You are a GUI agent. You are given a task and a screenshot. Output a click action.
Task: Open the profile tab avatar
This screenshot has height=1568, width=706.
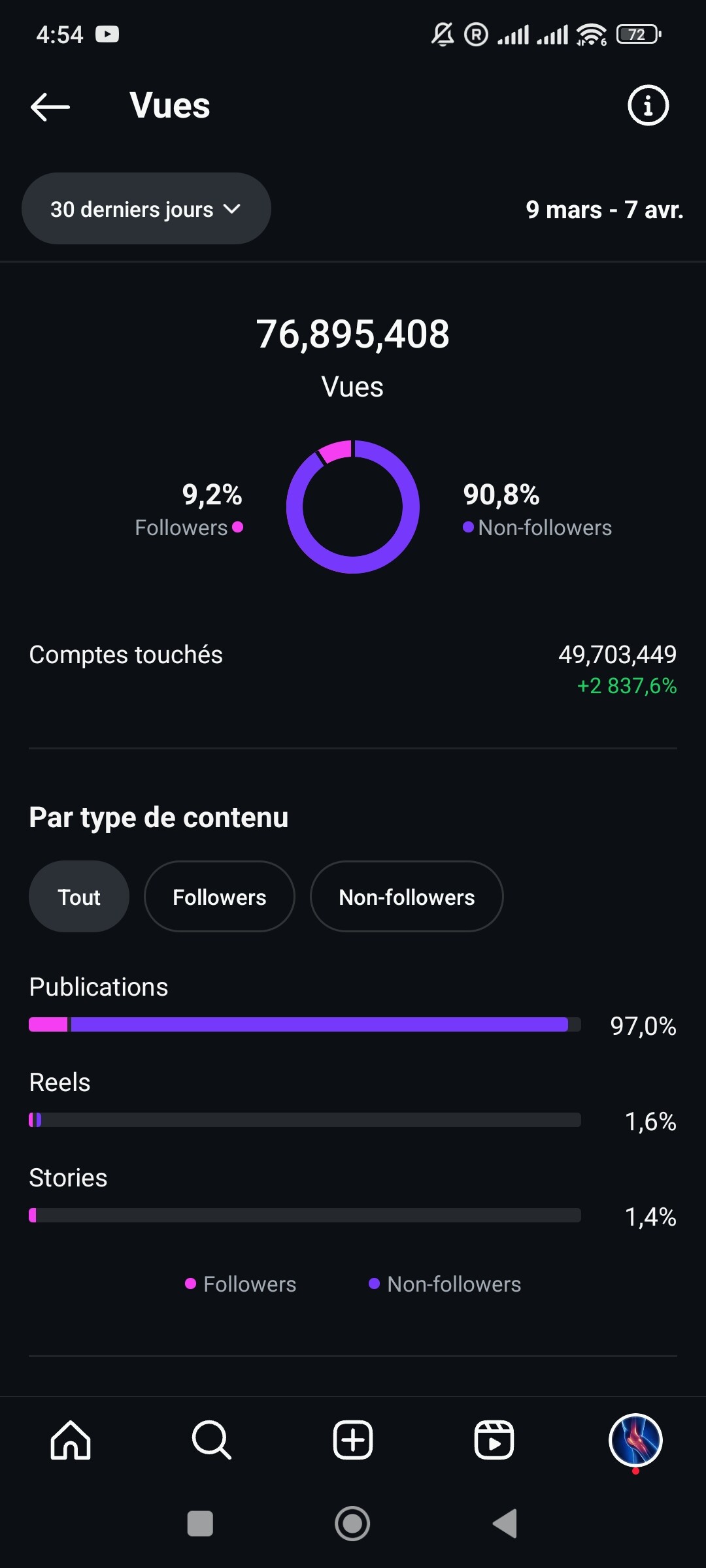[635, 1440]
